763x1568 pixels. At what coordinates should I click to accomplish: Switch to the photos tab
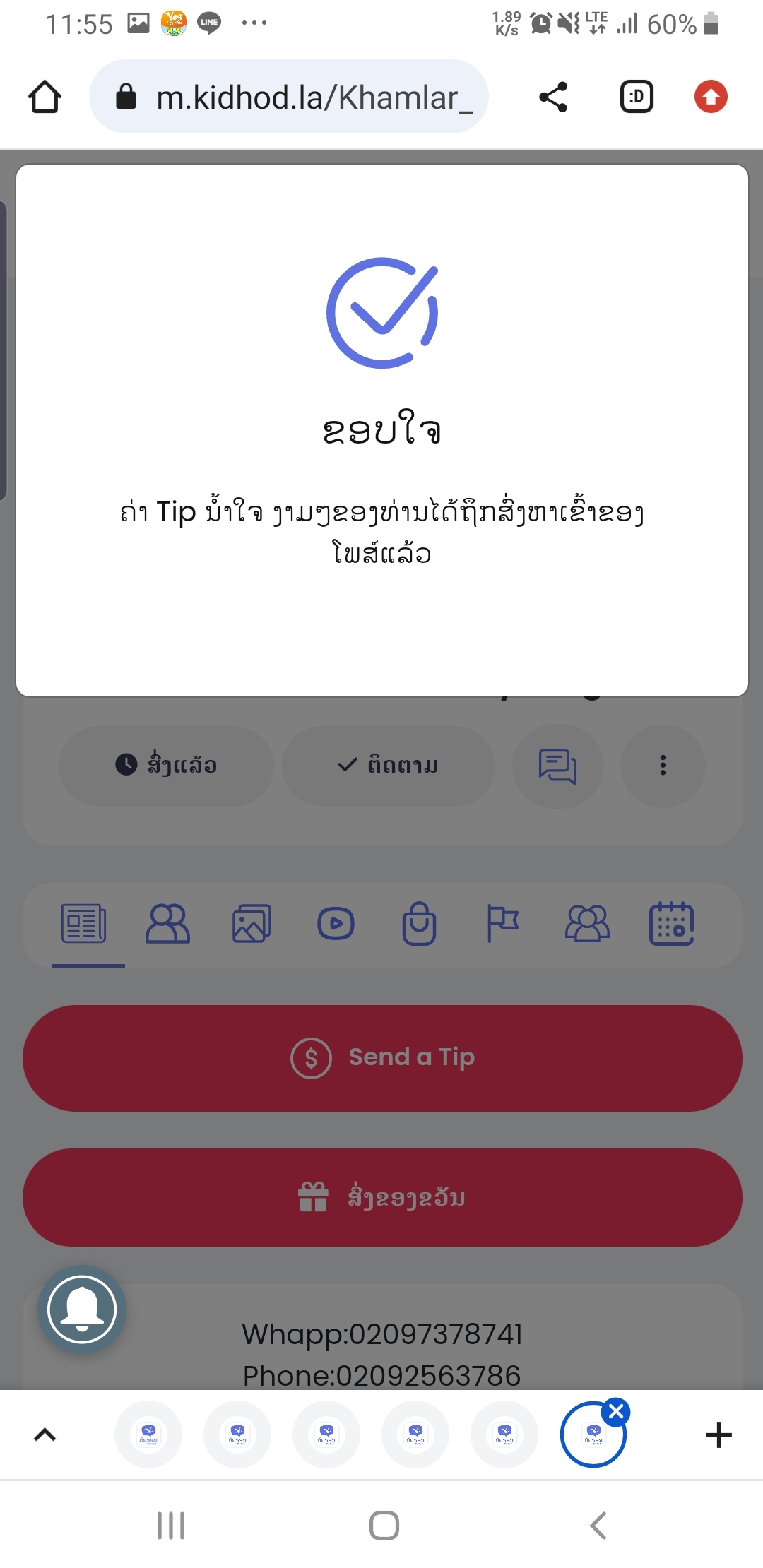pos(252,924)
